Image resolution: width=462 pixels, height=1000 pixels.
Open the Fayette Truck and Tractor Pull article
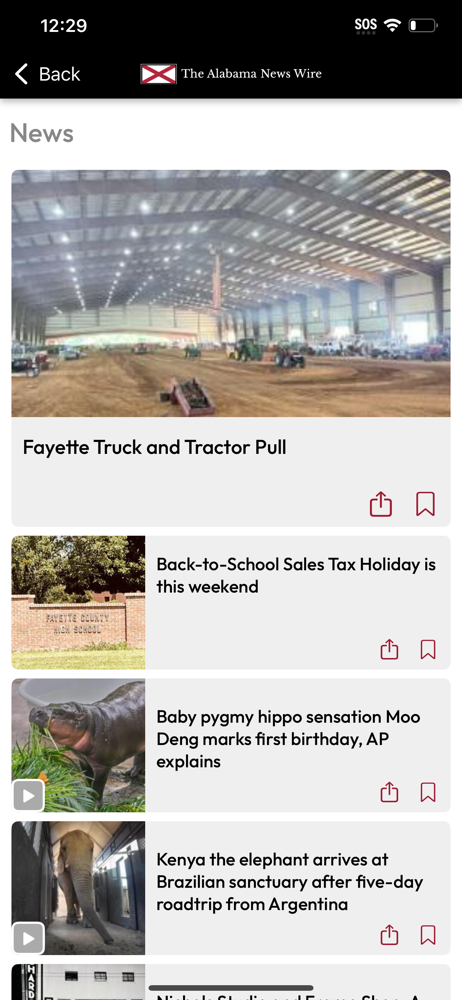pyautogui.click(x=154, y=447)
